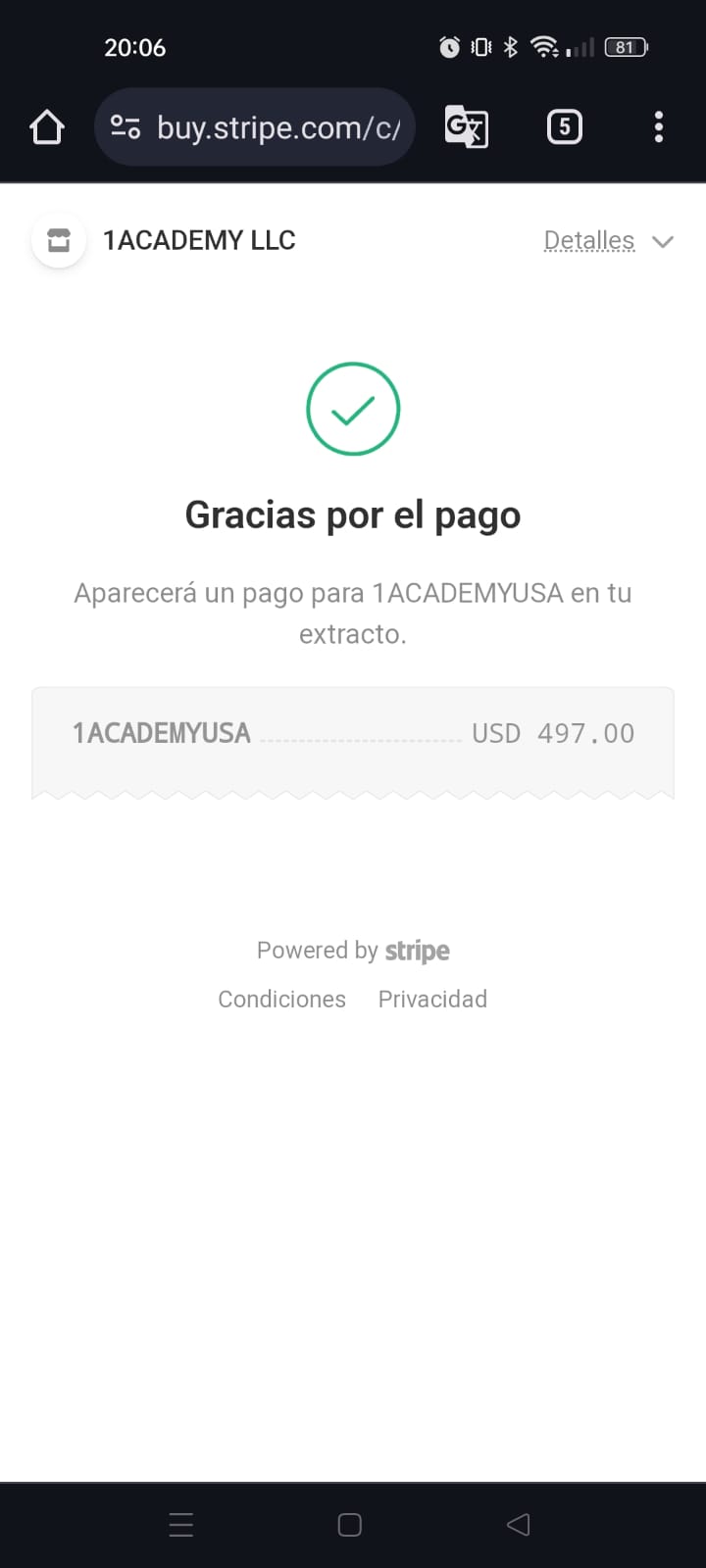Open the Condiciones link
This screenshot has height=1568, width=706.
281,999
